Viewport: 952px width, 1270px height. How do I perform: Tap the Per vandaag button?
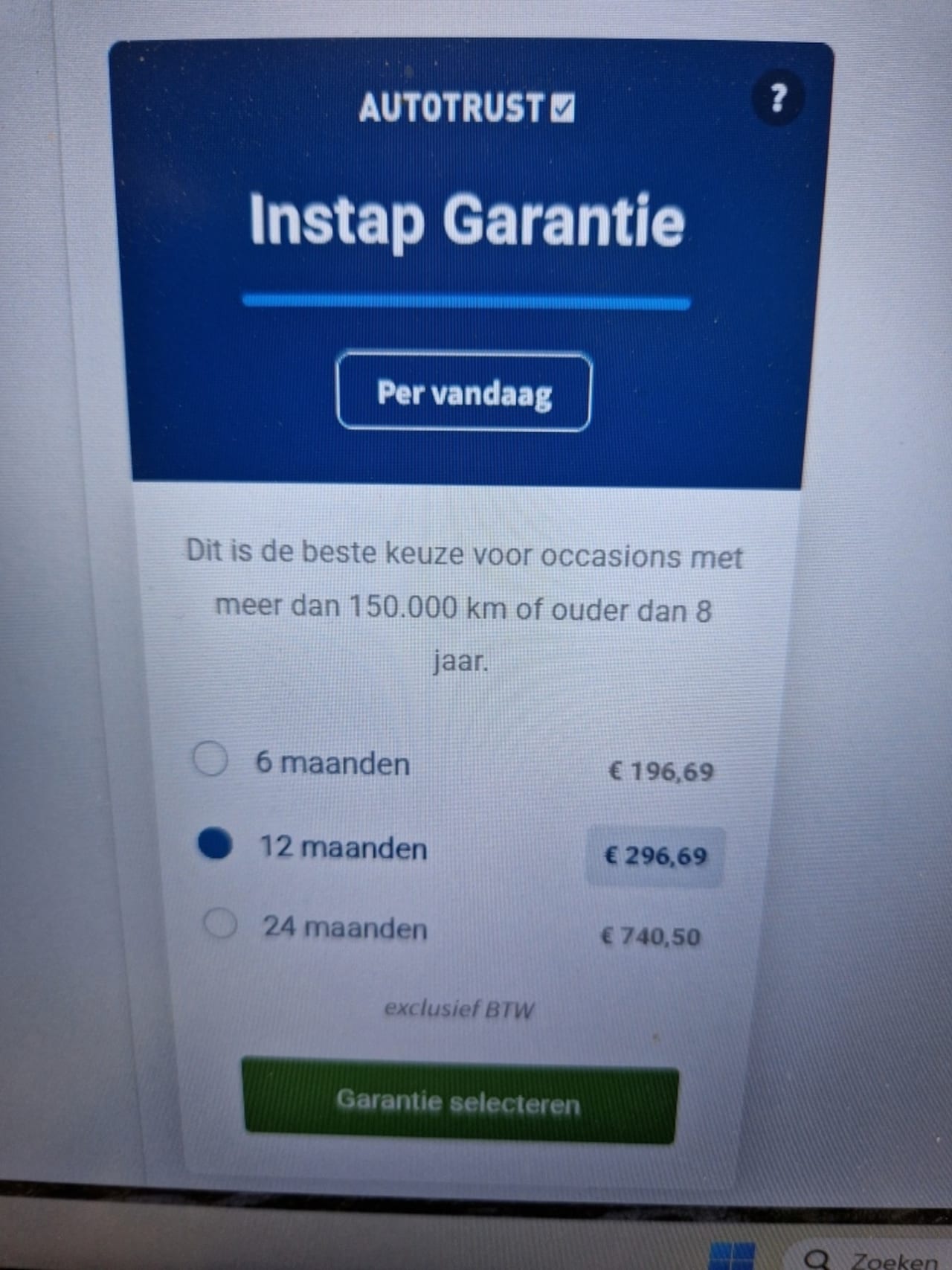coord(464,392)
